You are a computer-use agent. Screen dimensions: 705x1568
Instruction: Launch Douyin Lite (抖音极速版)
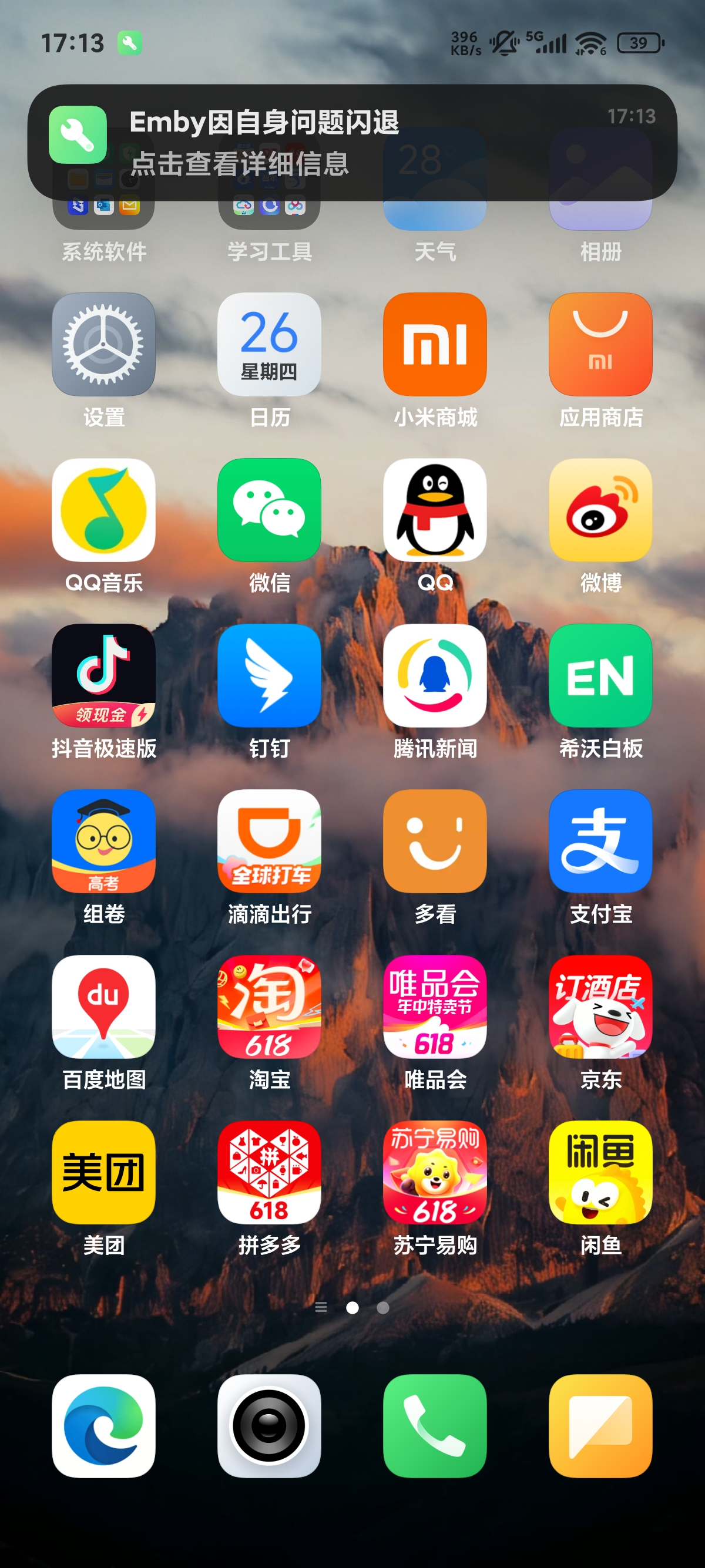[x=103, y=676]
